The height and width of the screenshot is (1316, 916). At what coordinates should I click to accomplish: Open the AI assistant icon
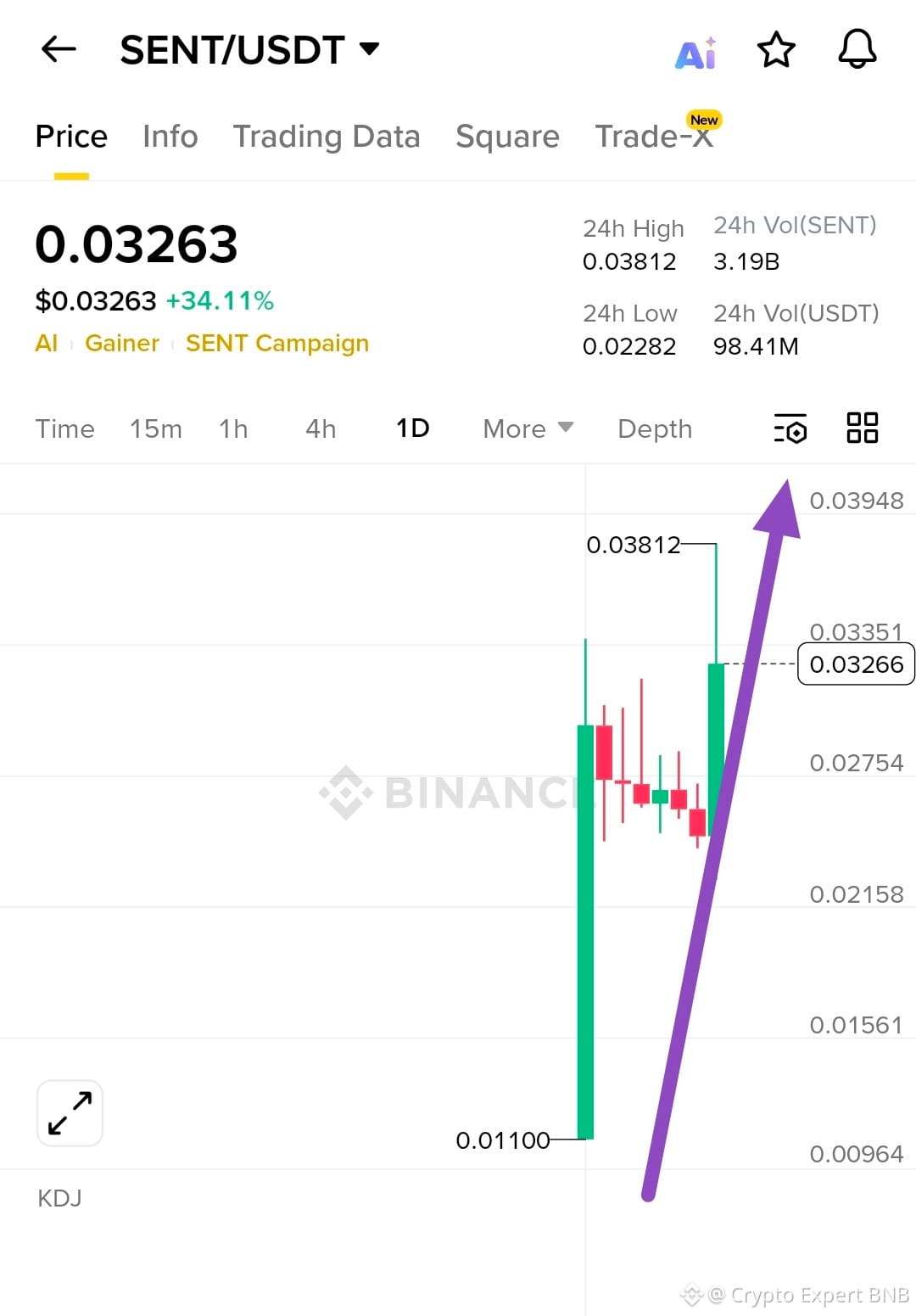695,53
